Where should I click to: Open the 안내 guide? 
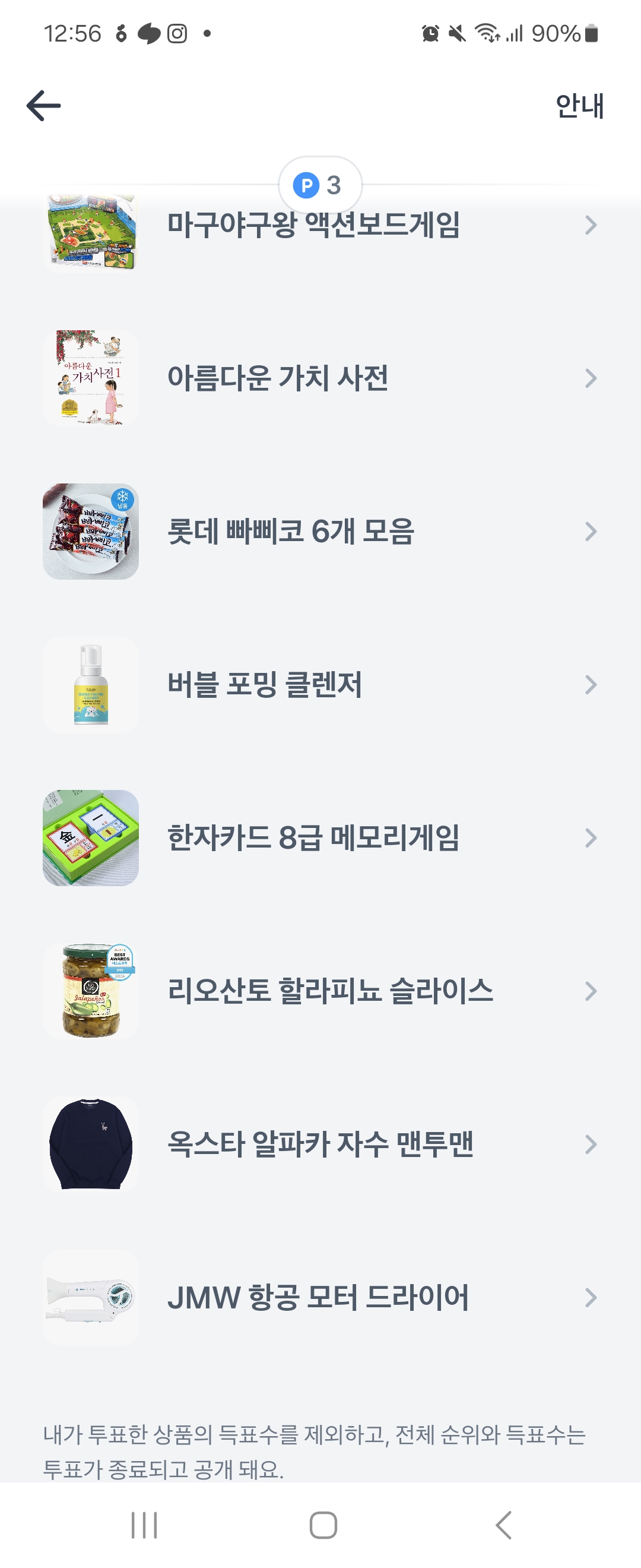(579, 106)
